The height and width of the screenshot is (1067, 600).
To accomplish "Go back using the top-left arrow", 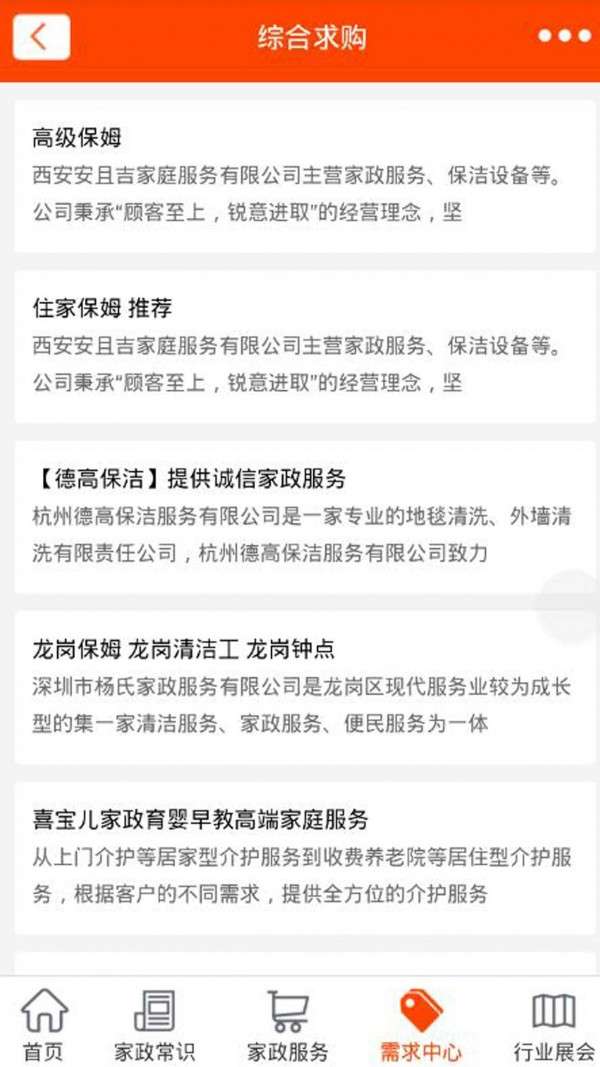I will pyautogui.click(x=41, y=37).
